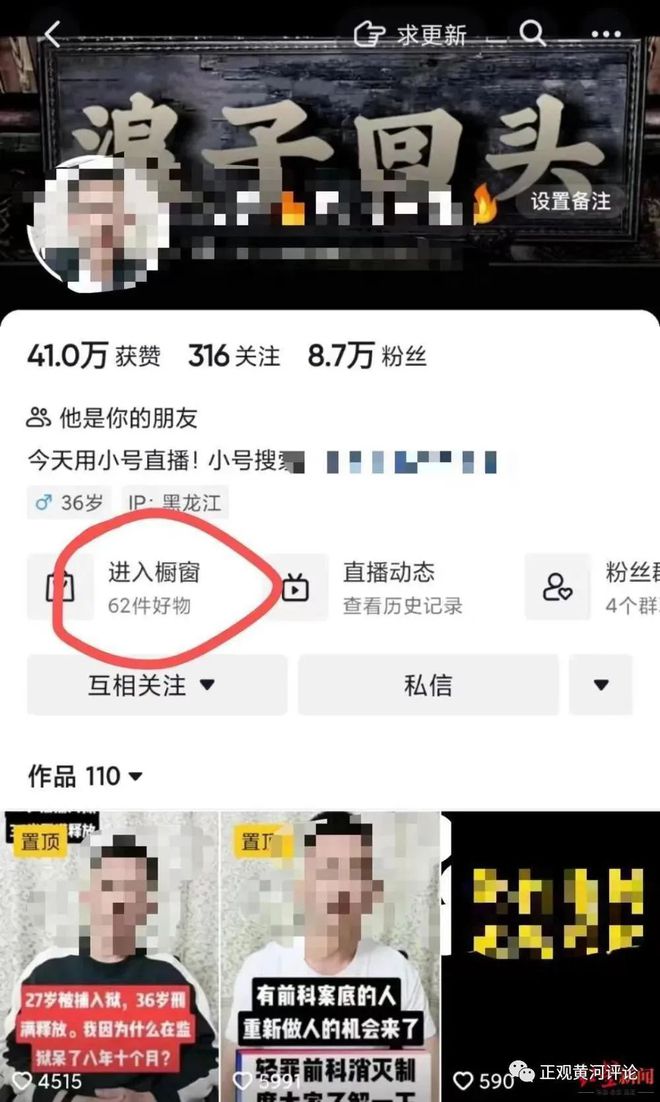Send a private message via 私信
The image size is (660, 1102).
[x=428, y=685]
